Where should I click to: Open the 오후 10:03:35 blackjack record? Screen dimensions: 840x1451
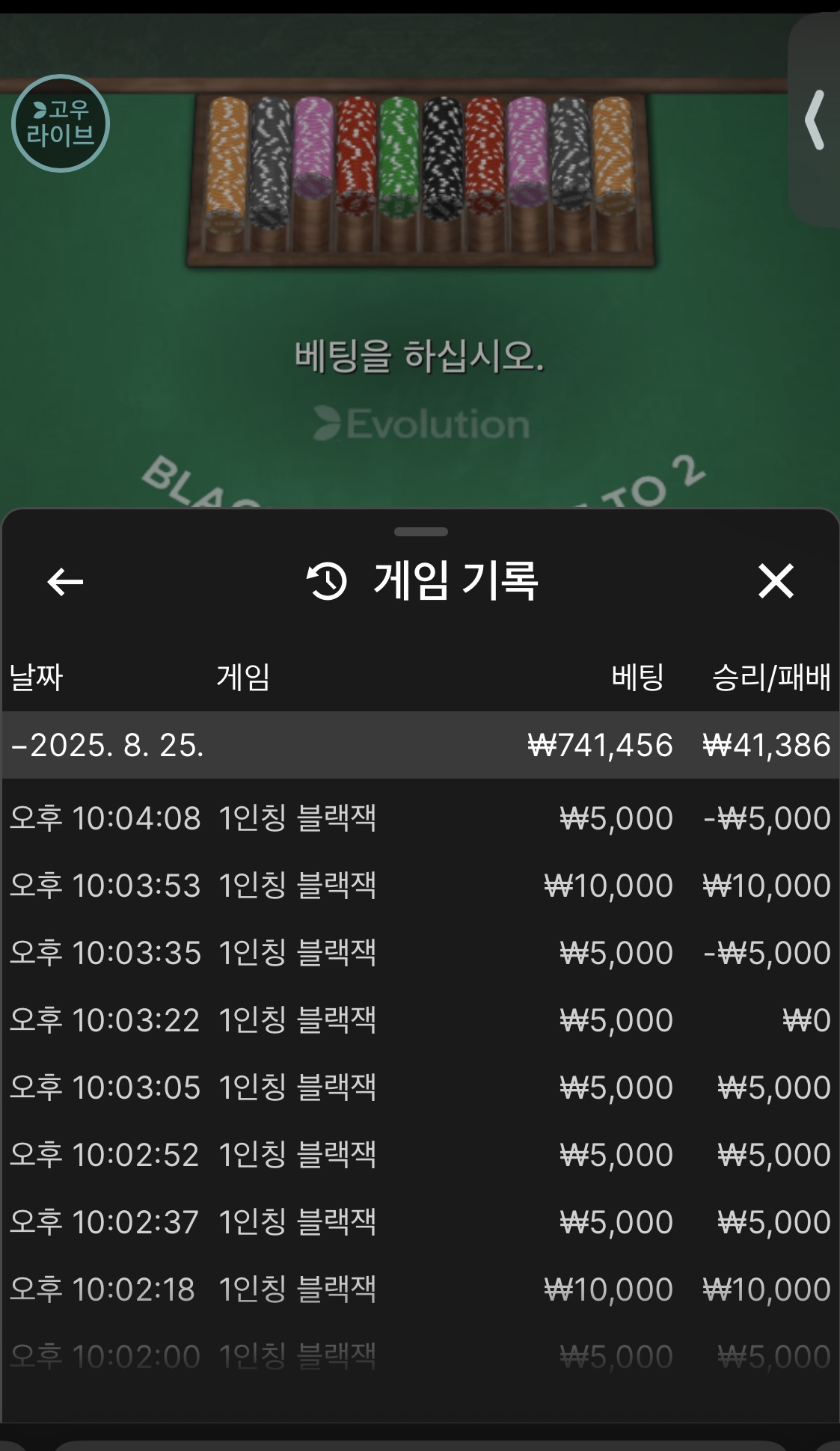[x=420, y=953]
